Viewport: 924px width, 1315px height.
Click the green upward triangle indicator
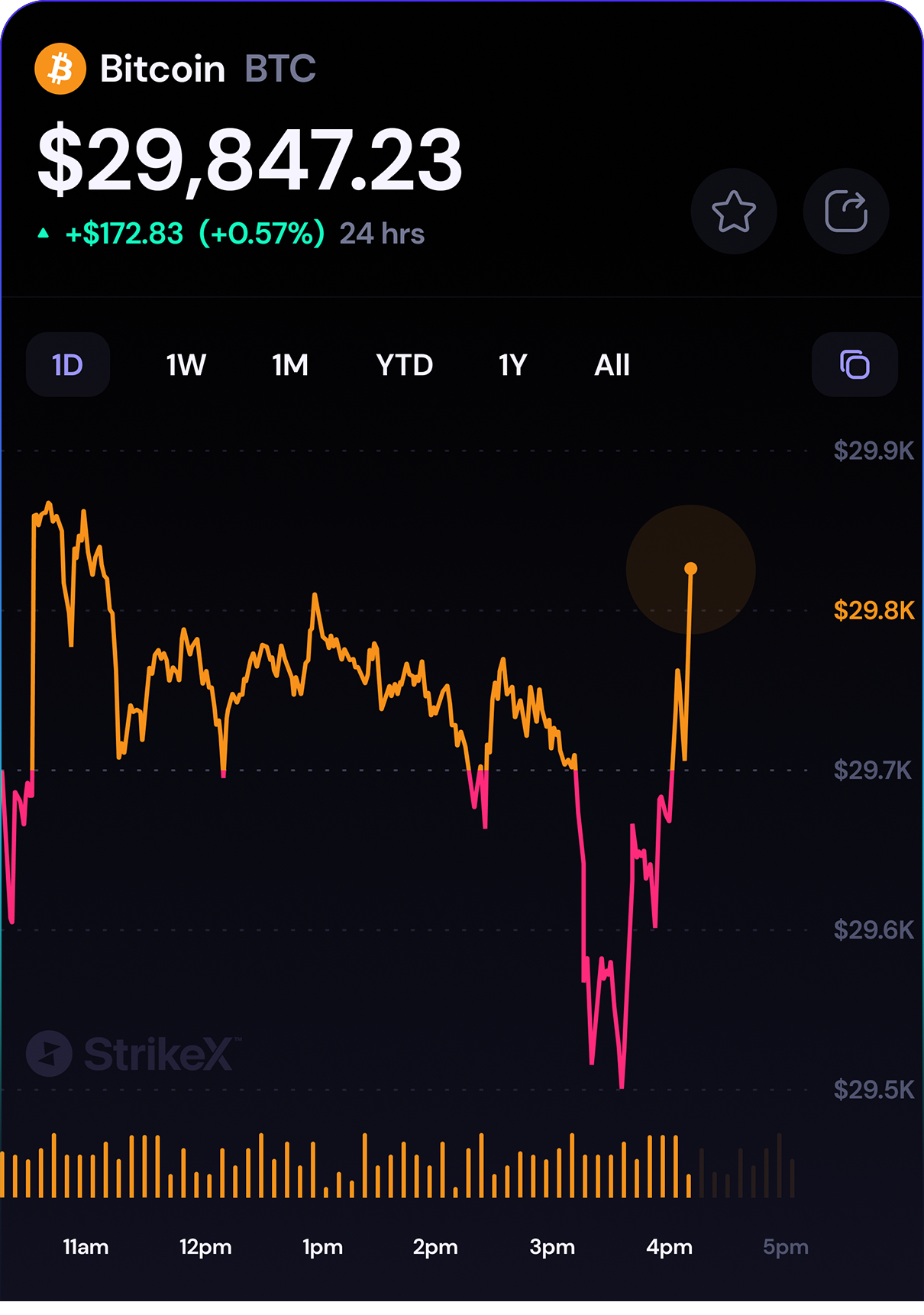(44, 233)
